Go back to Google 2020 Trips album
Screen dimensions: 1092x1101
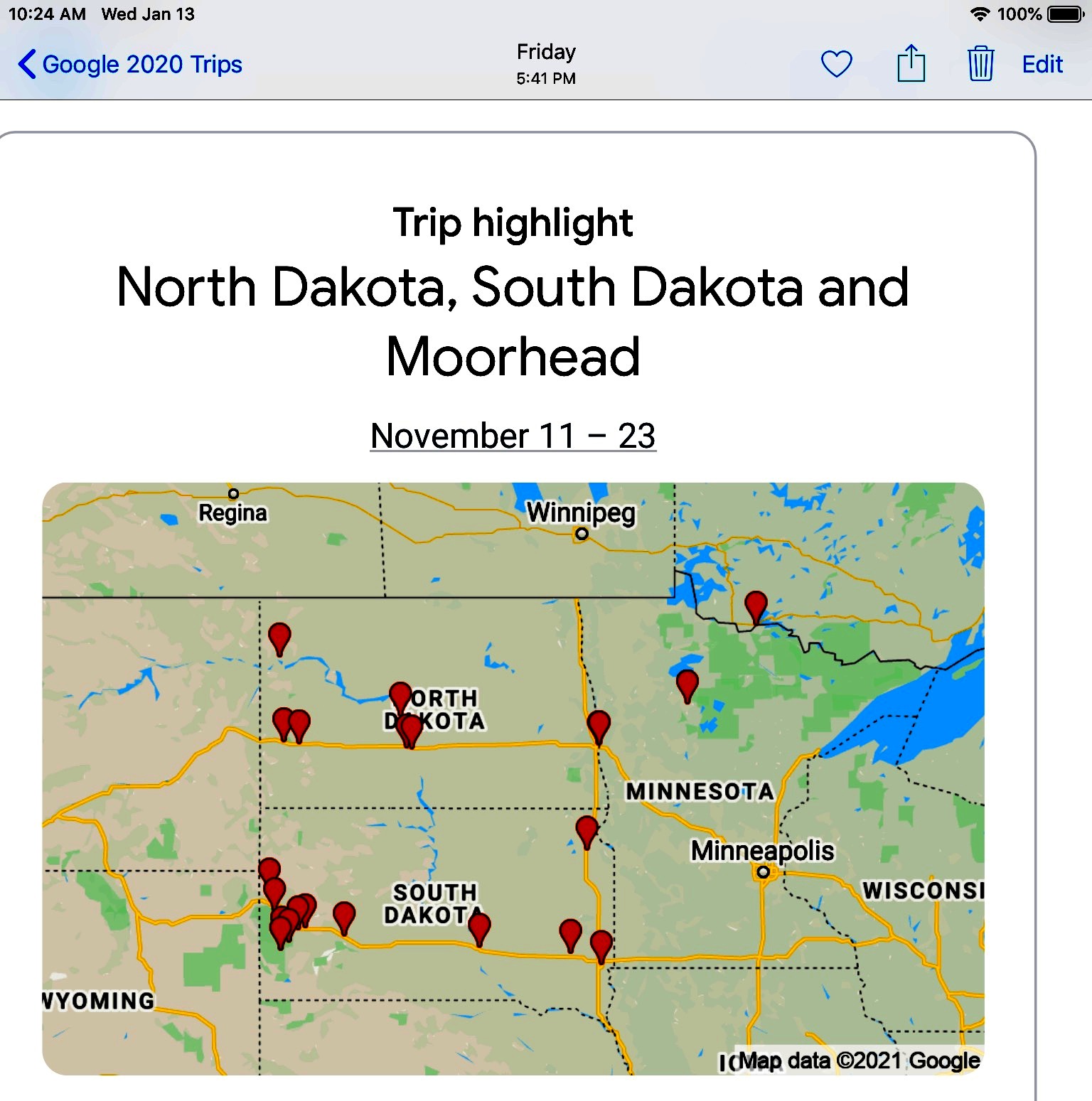130,64
